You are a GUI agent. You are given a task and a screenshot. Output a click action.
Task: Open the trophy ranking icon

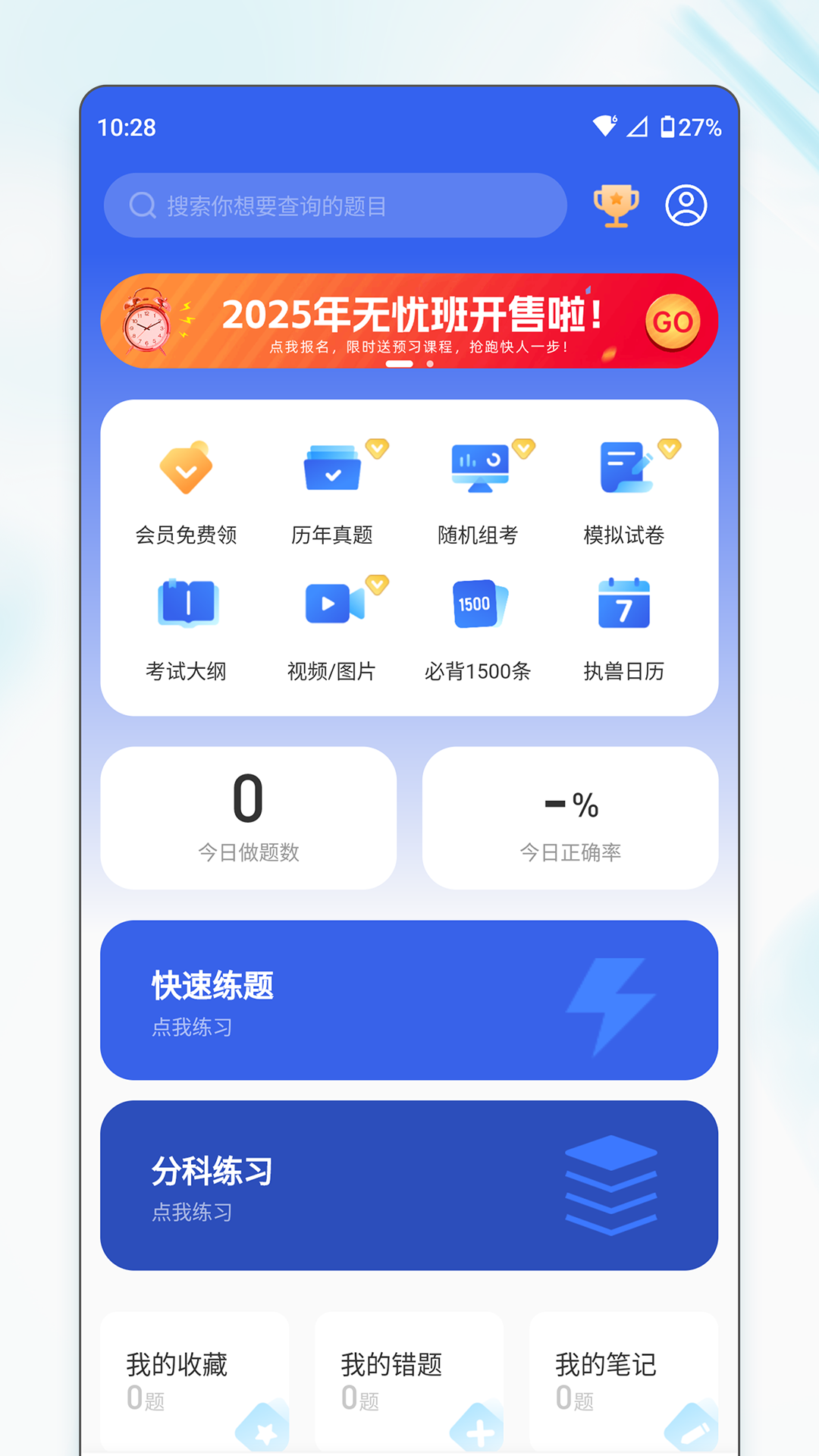(617, 205)
